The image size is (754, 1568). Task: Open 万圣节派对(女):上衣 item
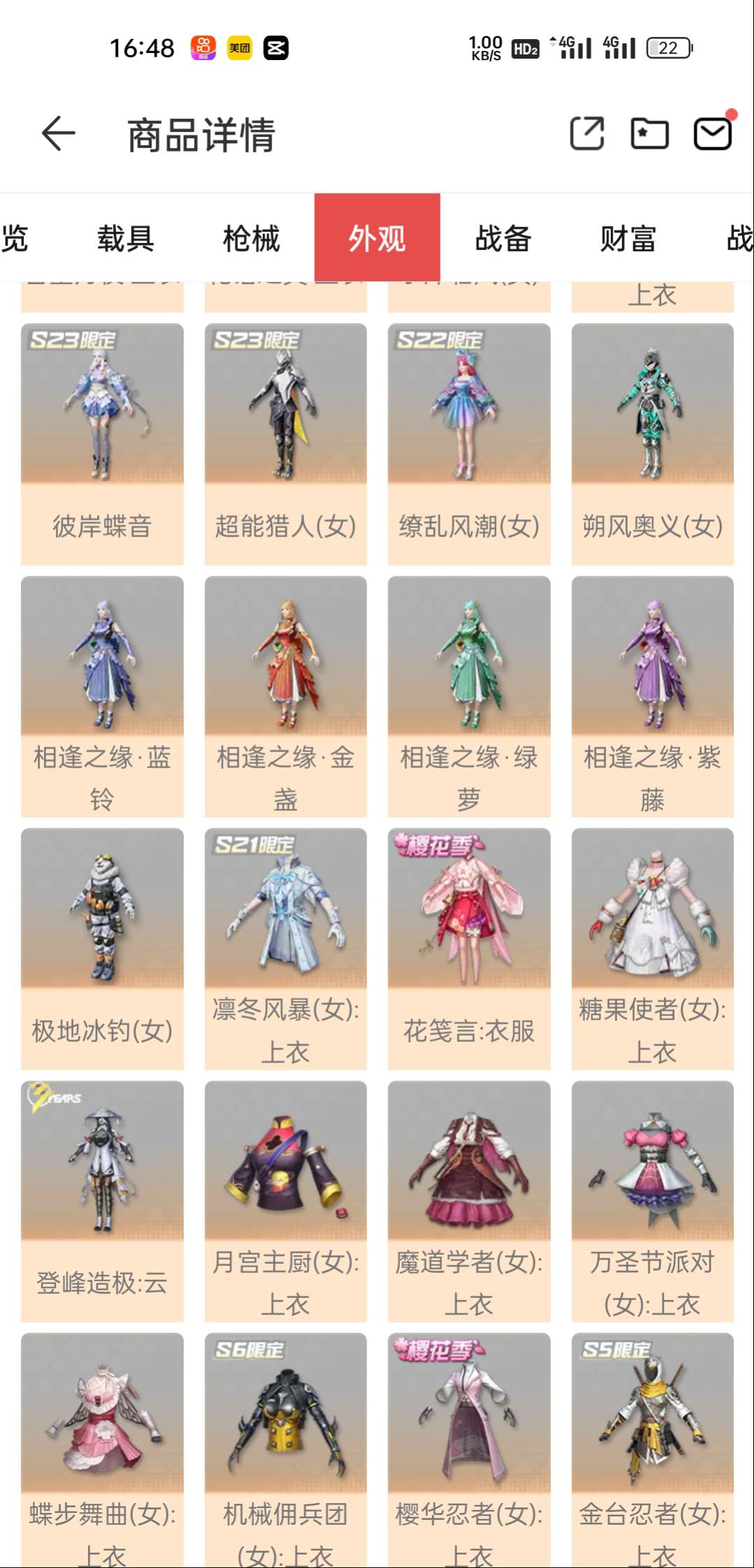click(653, 1202)
